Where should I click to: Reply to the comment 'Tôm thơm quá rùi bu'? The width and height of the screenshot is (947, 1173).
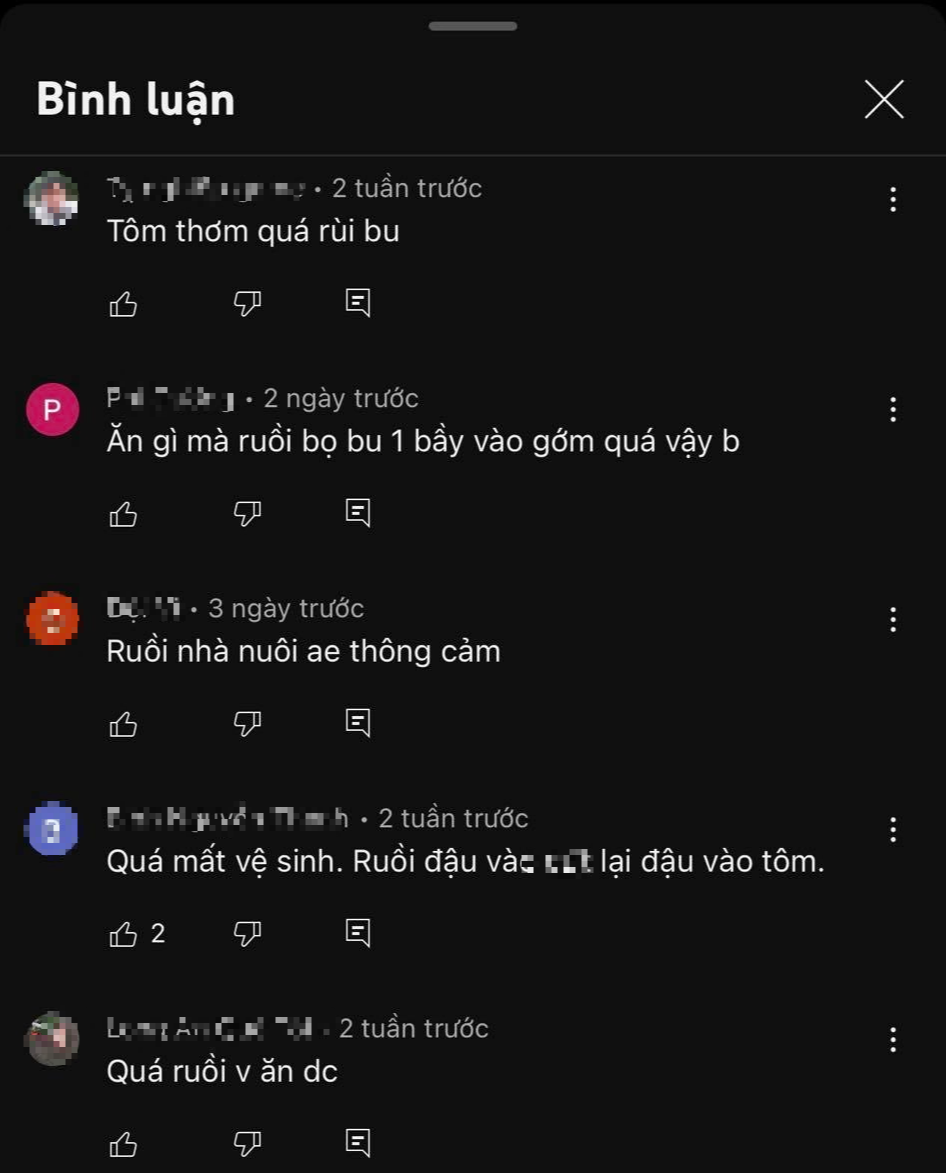click(358, 303)
